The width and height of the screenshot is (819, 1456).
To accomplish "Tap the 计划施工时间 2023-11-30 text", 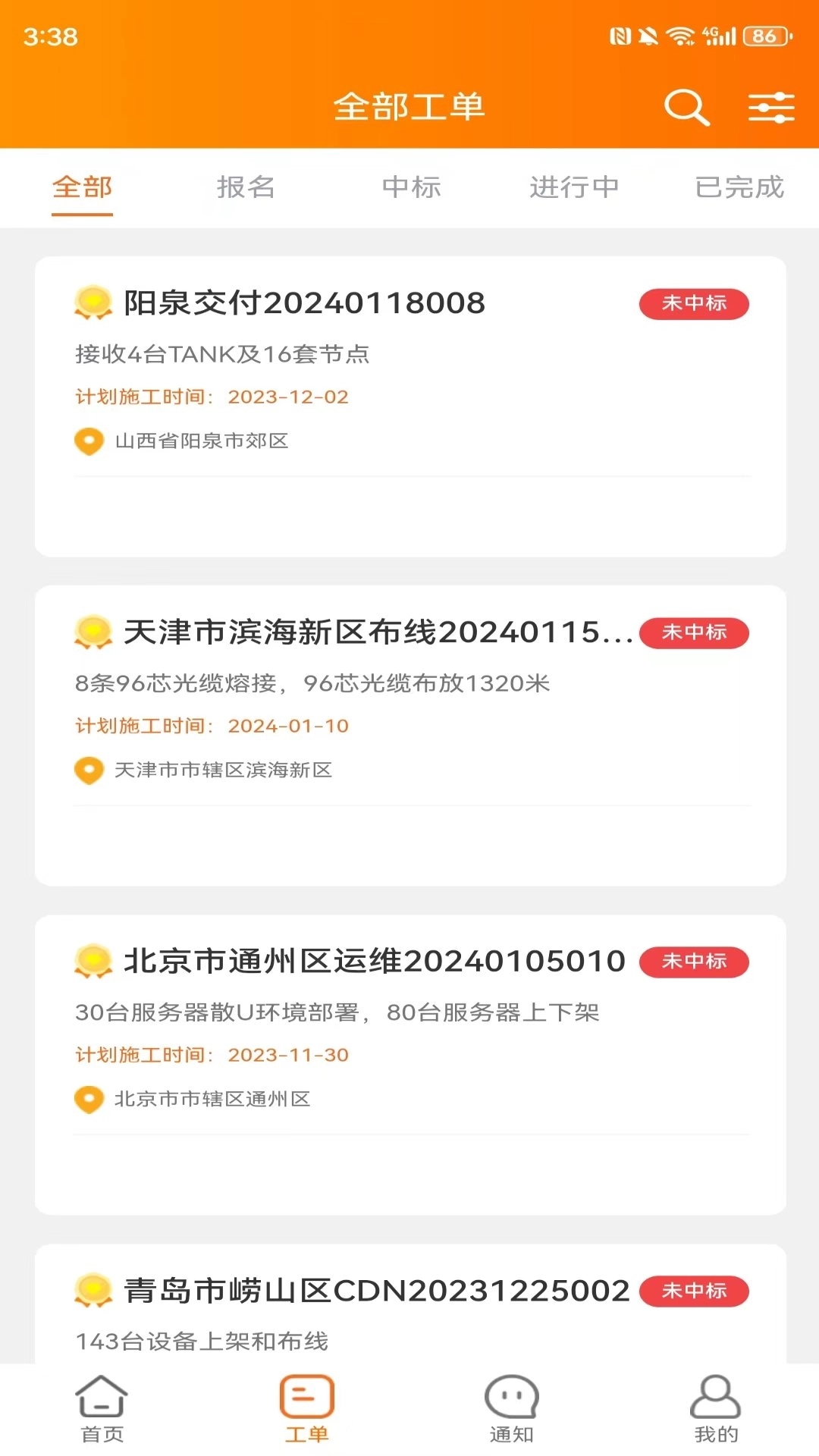I will coord(211,1055).
